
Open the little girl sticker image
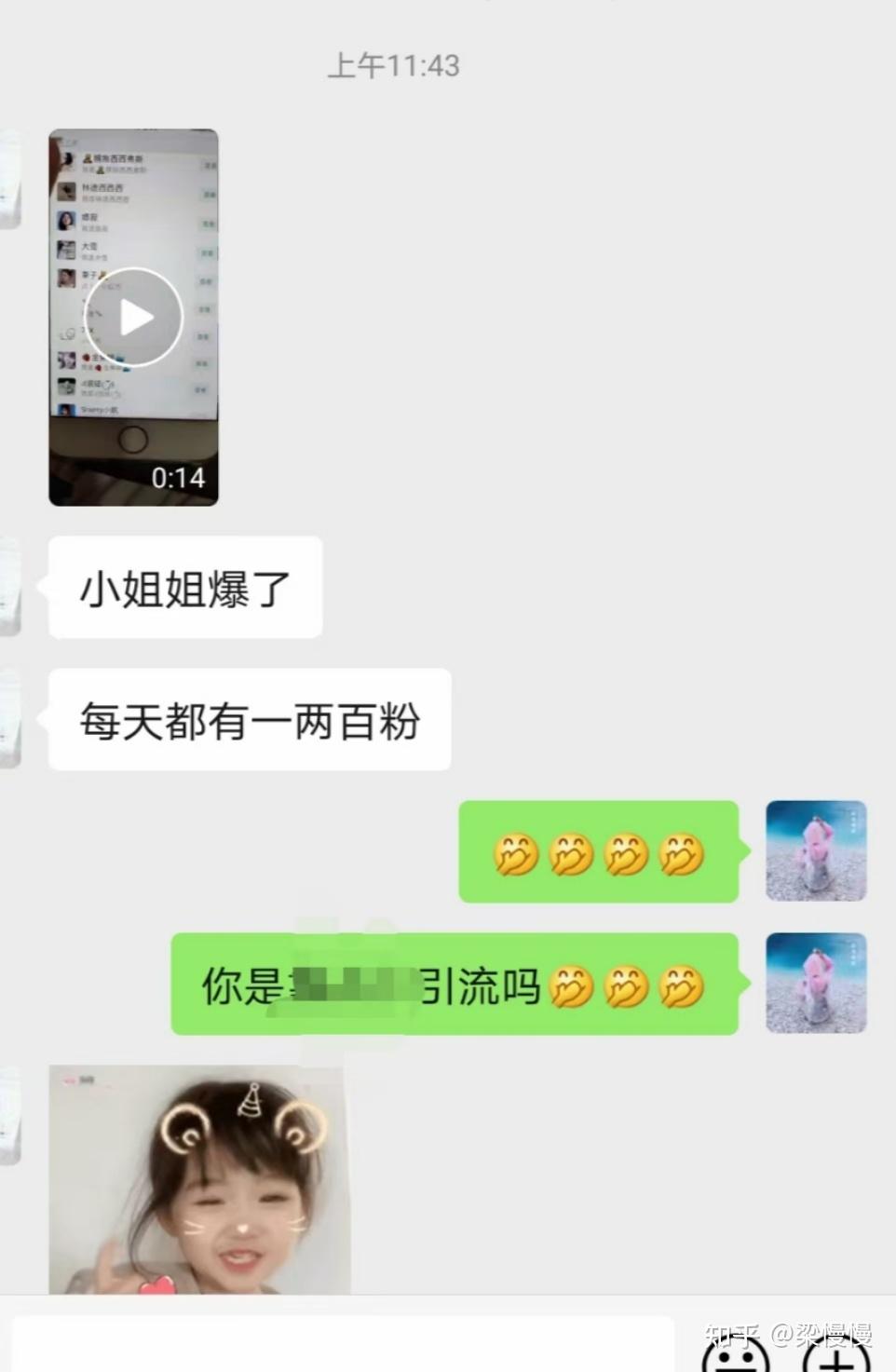(199, 1179)
